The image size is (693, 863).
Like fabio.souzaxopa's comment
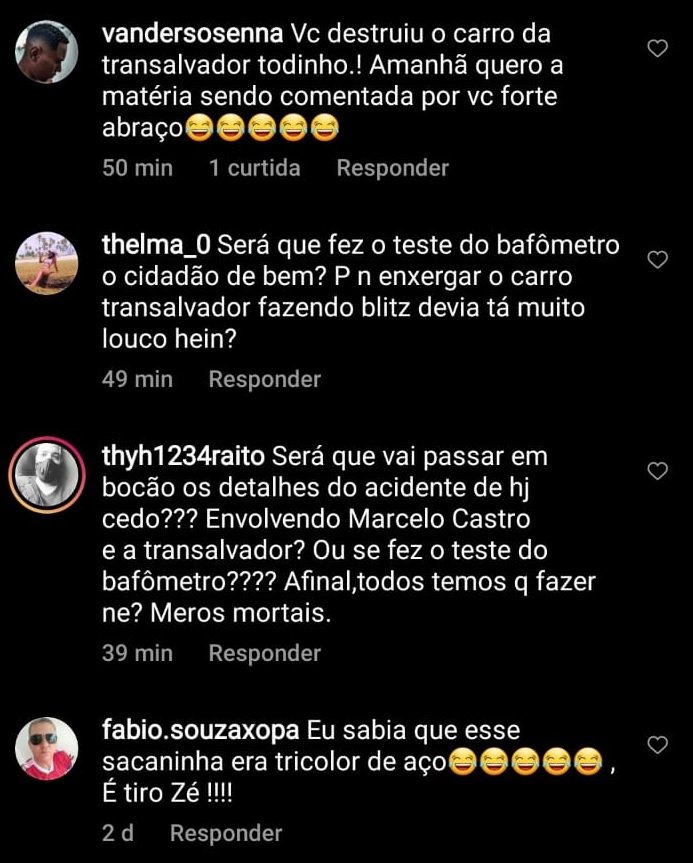tap(658, 745)
